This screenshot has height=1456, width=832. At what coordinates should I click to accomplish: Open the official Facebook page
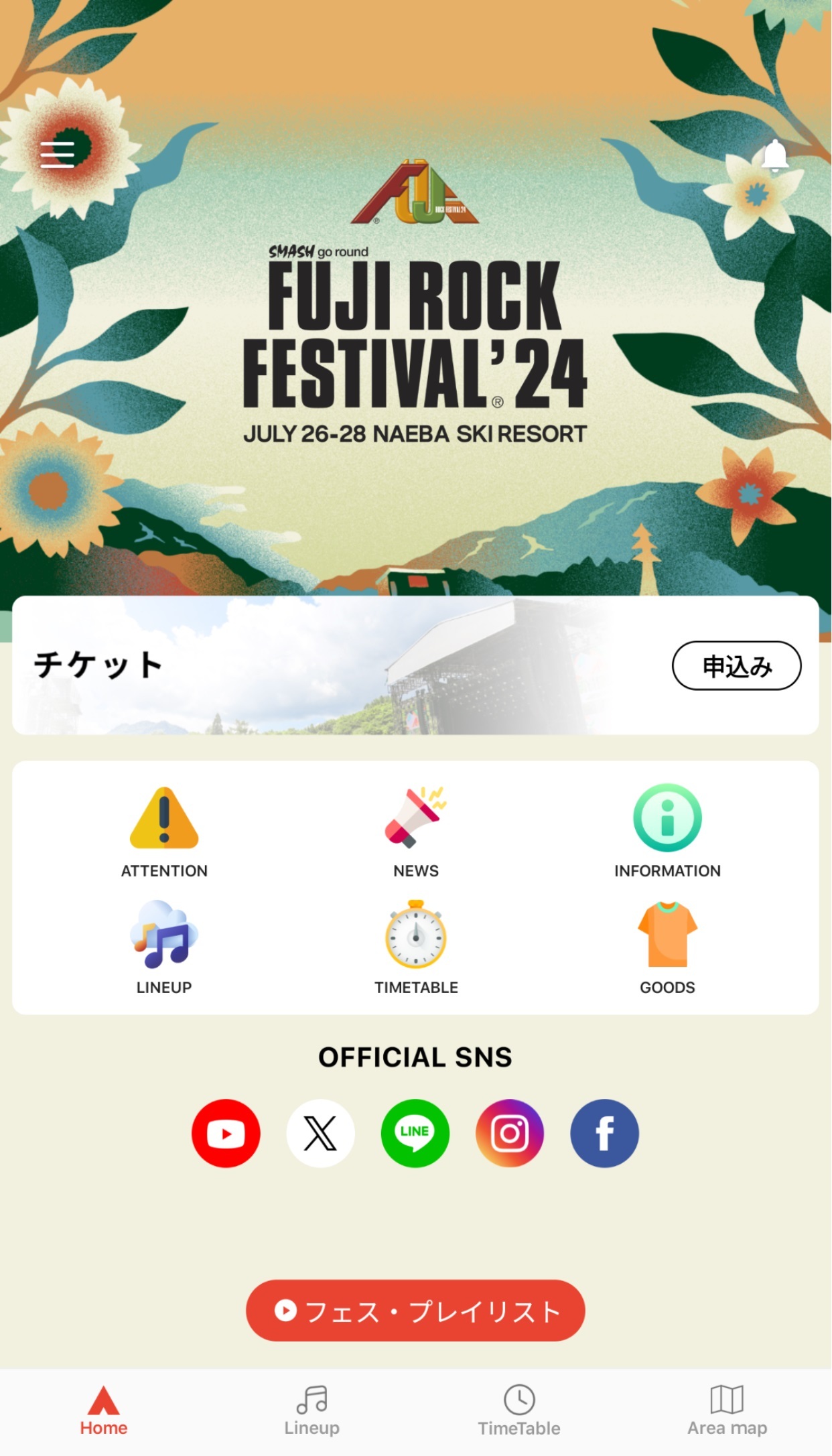pyautogui.click(x=604, y=1134)
